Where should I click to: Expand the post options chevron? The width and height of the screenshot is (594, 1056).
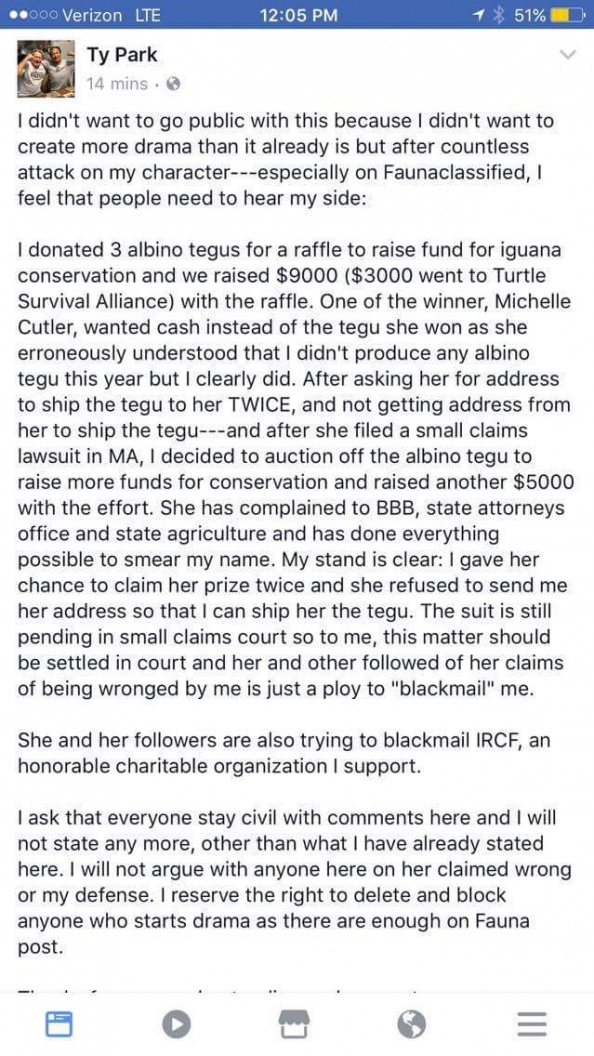[x=568, y=55]
